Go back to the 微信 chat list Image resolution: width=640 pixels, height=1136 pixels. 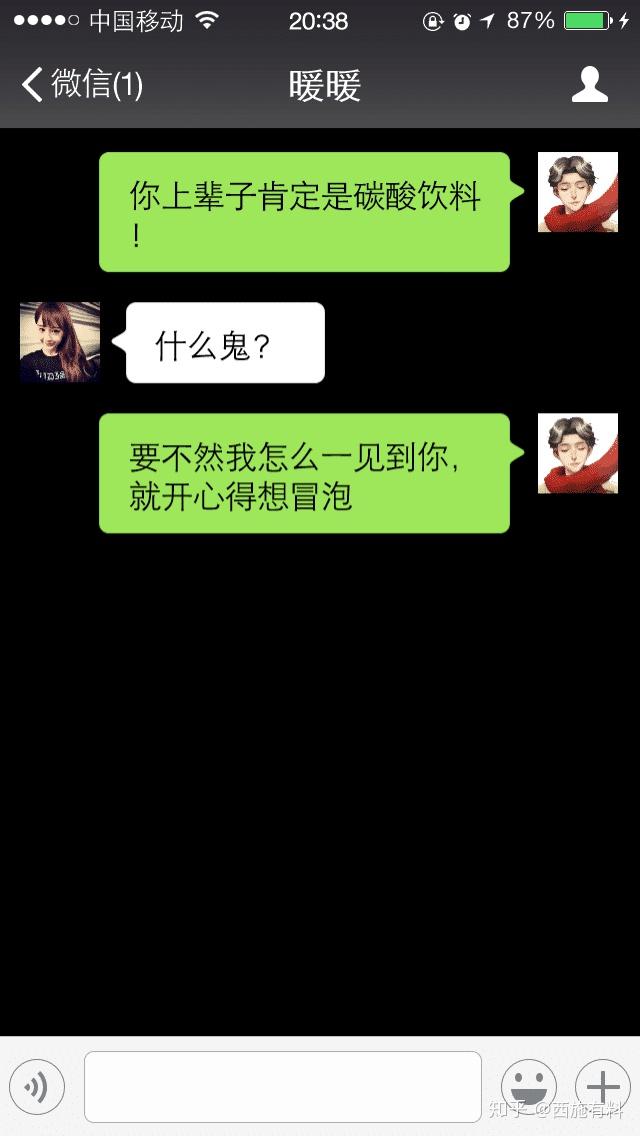tap(82, 85)
